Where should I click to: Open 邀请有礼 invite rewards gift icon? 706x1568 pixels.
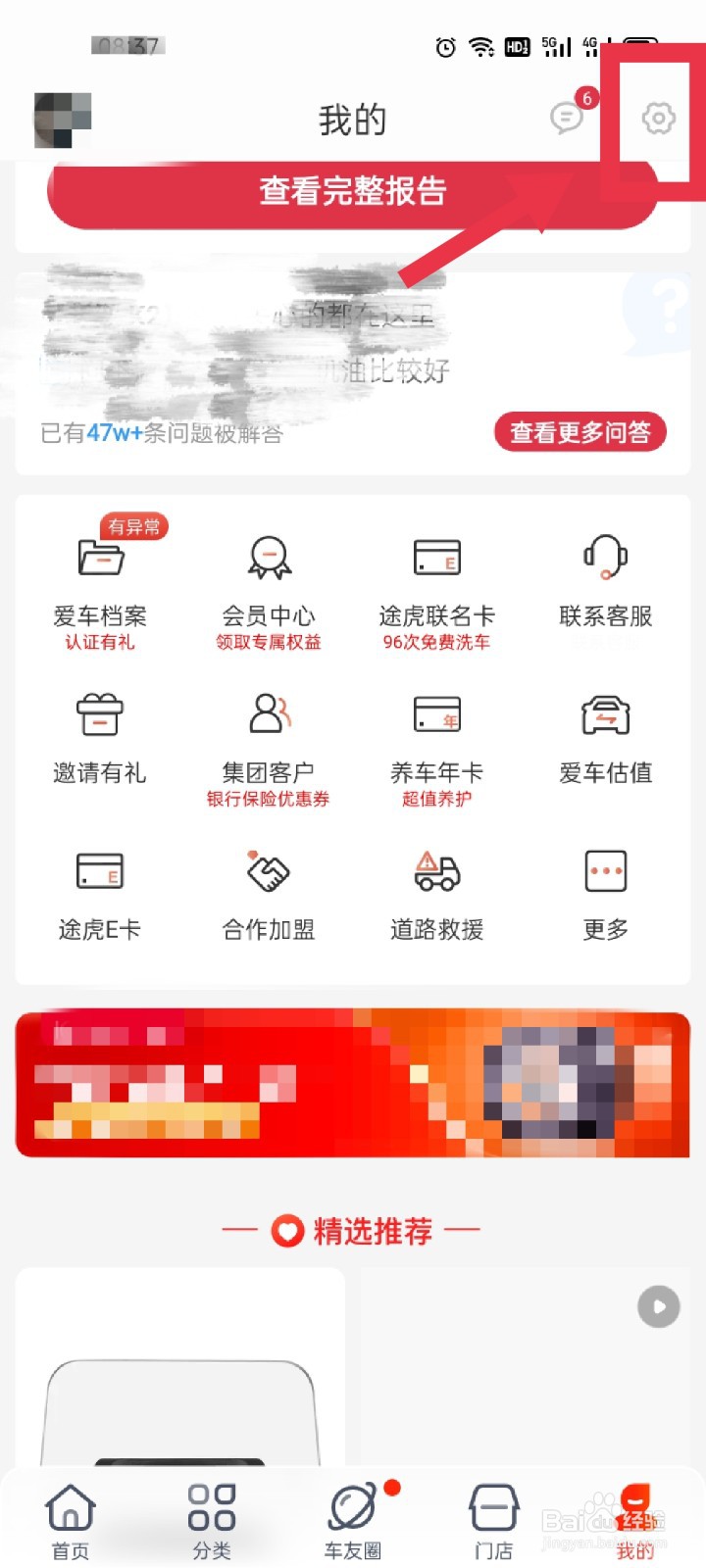tap(98, 713)
